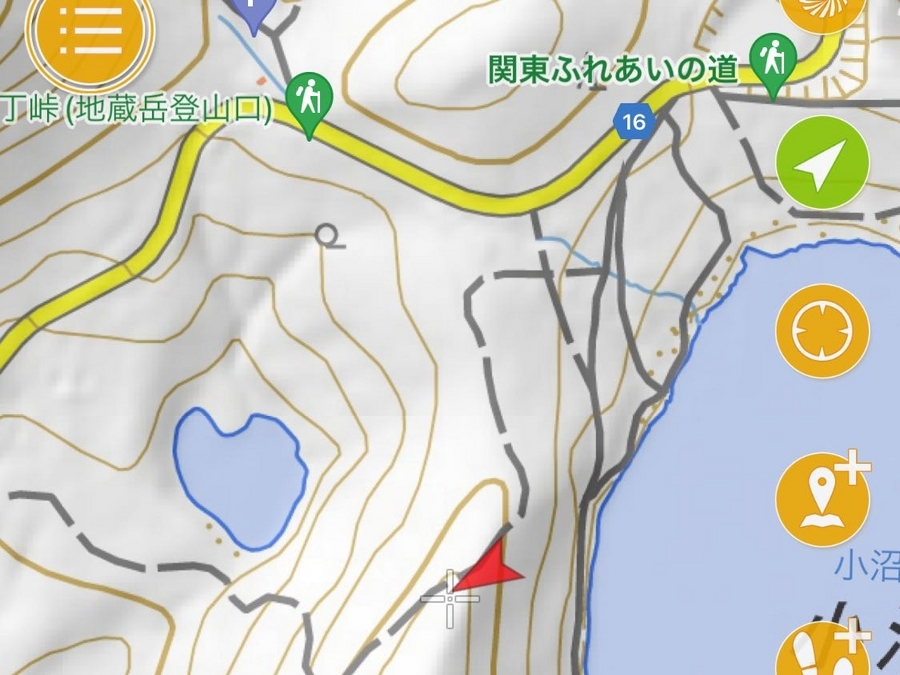Select the 地蔵岳登山口 hiking marker
This screenshot has width=900, height=675.
tap(310, 100)
